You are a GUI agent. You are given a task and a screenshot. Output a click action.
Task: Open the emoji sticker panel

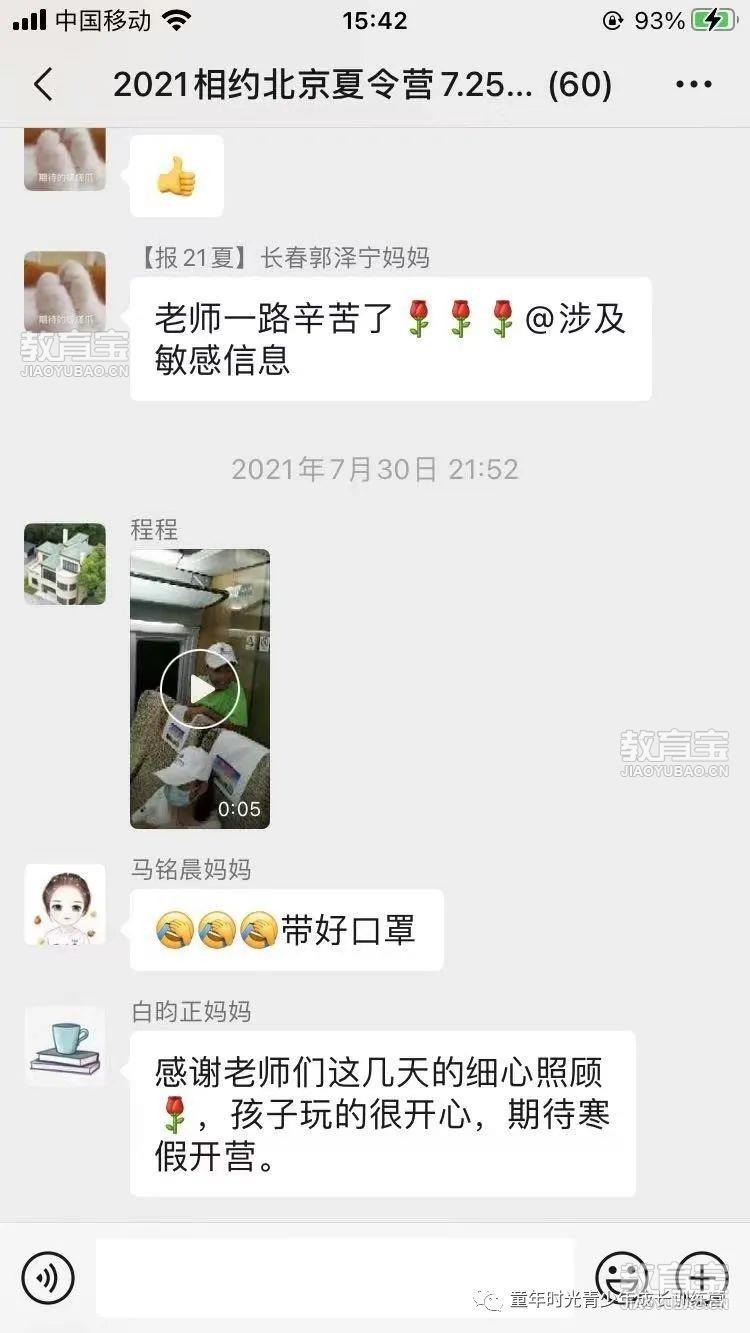point(621,1277)
